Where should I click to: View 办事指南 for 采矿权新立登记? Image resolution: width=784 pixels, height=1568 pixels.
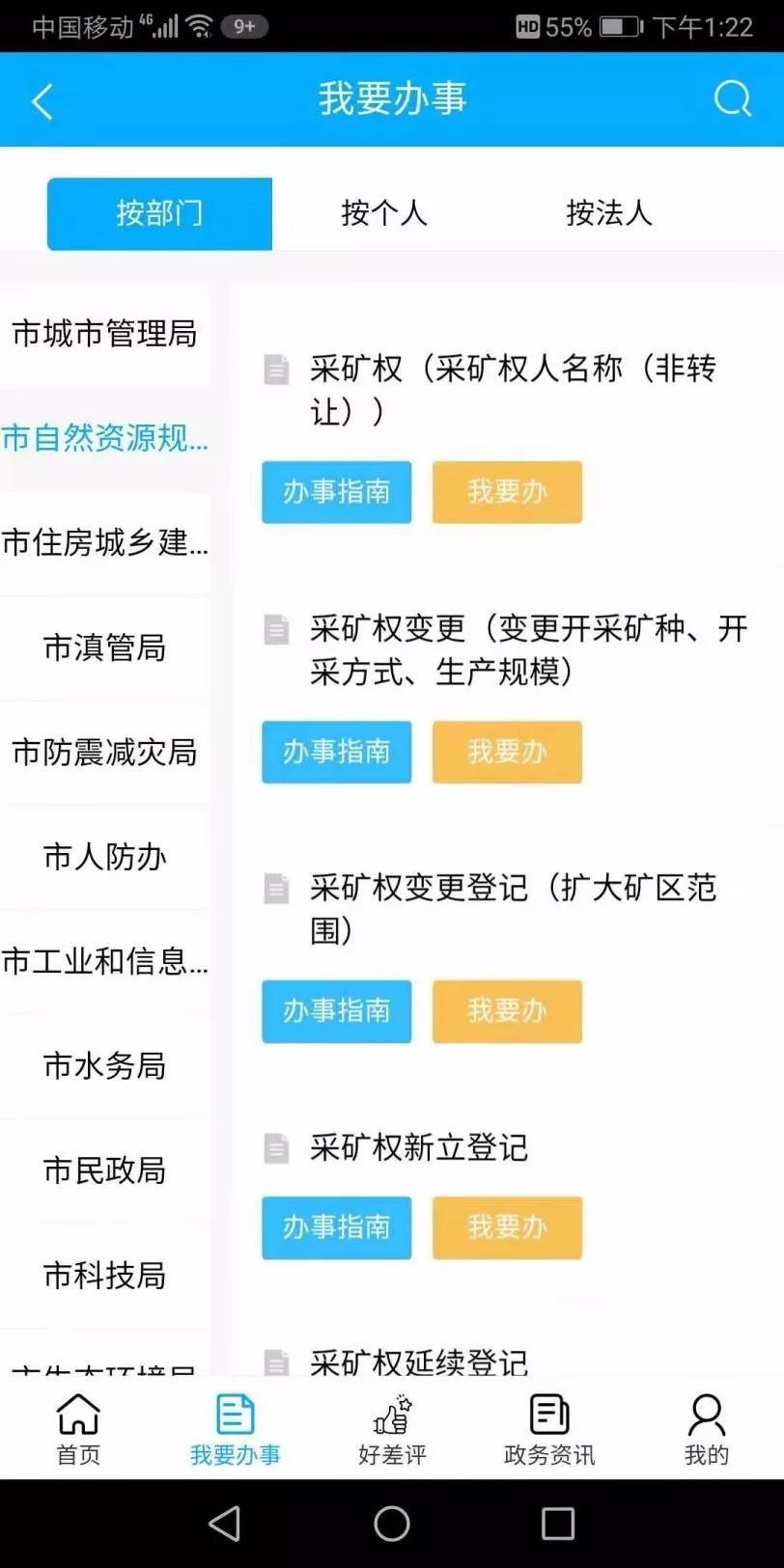tap(336, 1227)
